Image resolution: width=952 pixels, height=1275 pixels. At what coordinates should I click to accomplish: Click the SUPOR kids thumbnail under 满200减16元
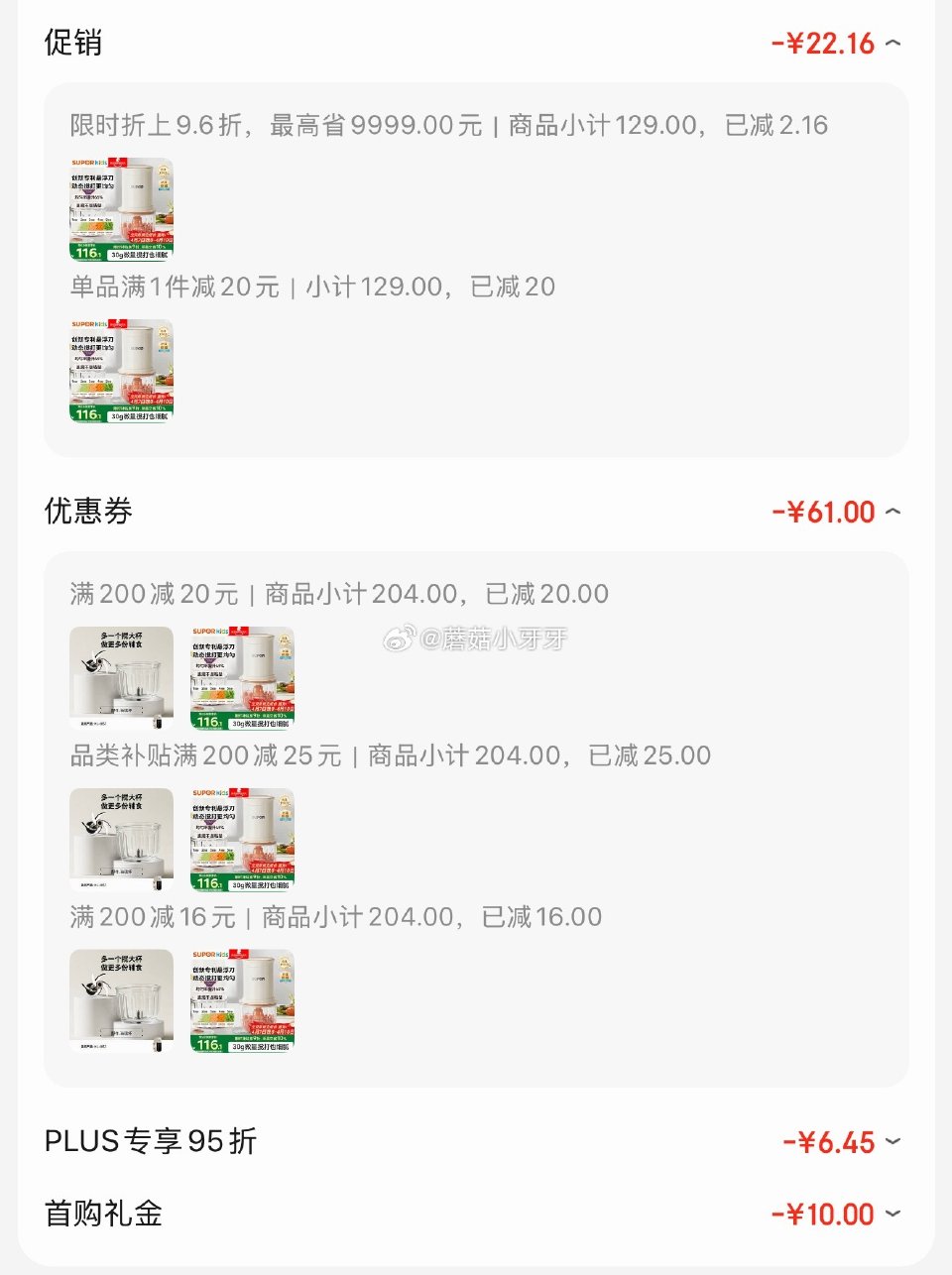241,1000
